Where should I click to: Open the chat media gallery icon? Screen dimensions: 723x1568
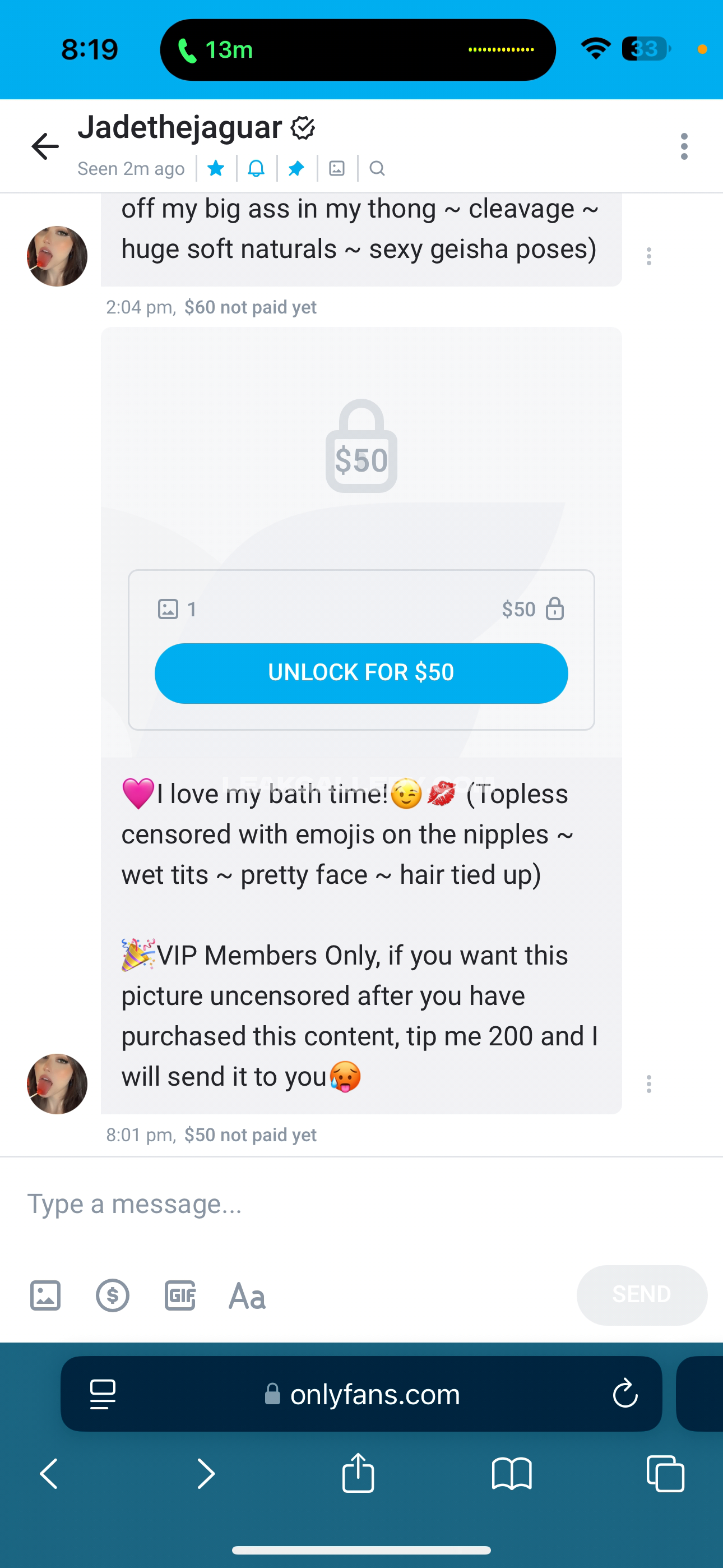(x=336, y=169)
